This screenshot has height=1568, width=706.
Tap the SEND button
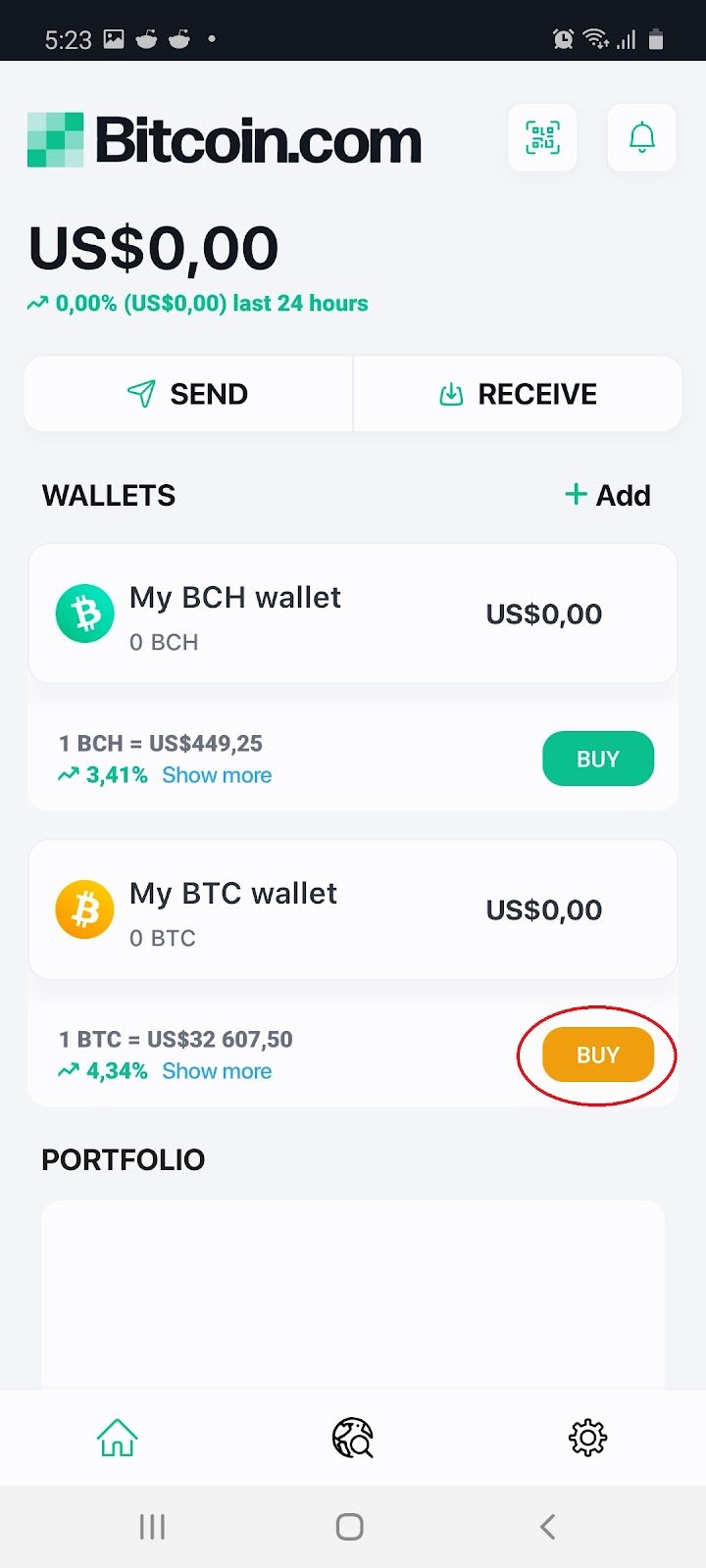coord(188,394)
